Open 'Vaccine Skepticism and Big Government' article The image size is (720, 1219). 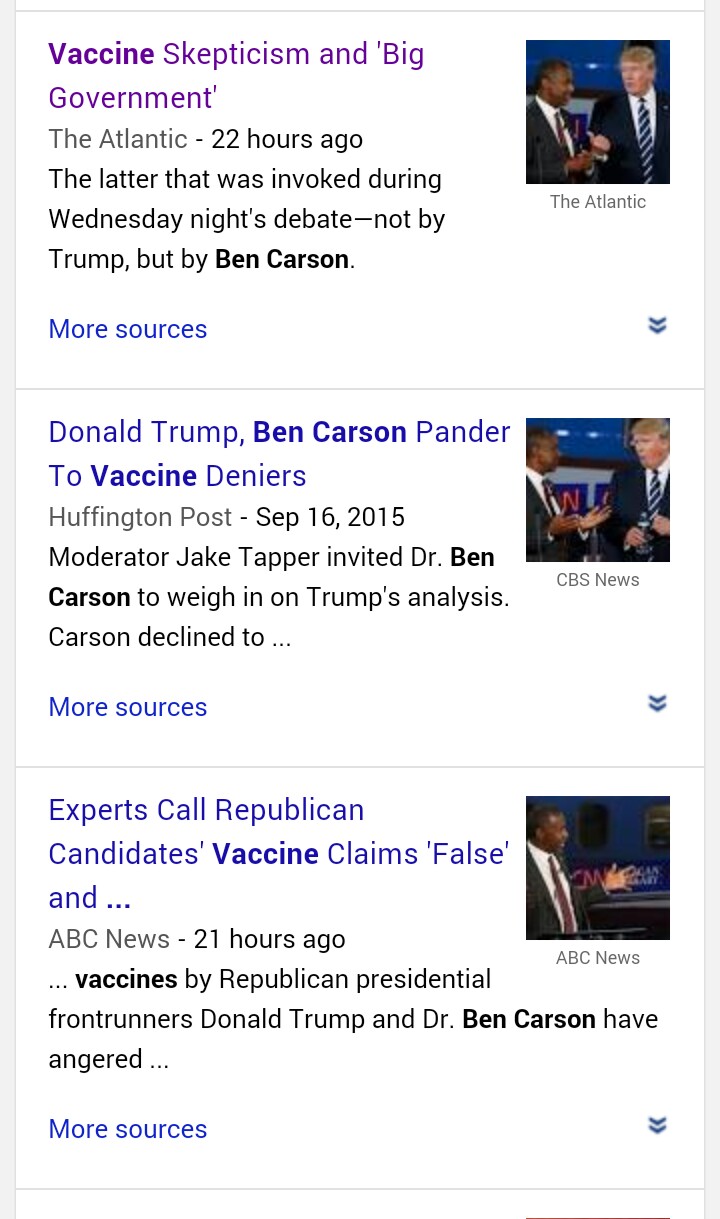236,75
